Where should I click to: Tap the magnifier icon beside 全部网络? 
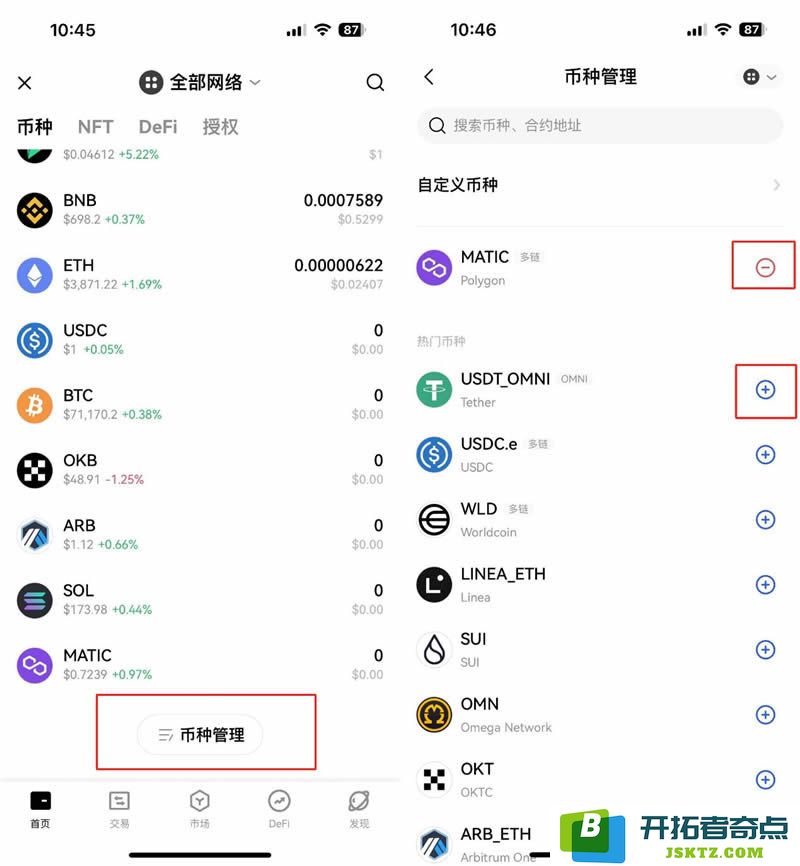pos(375,83)
